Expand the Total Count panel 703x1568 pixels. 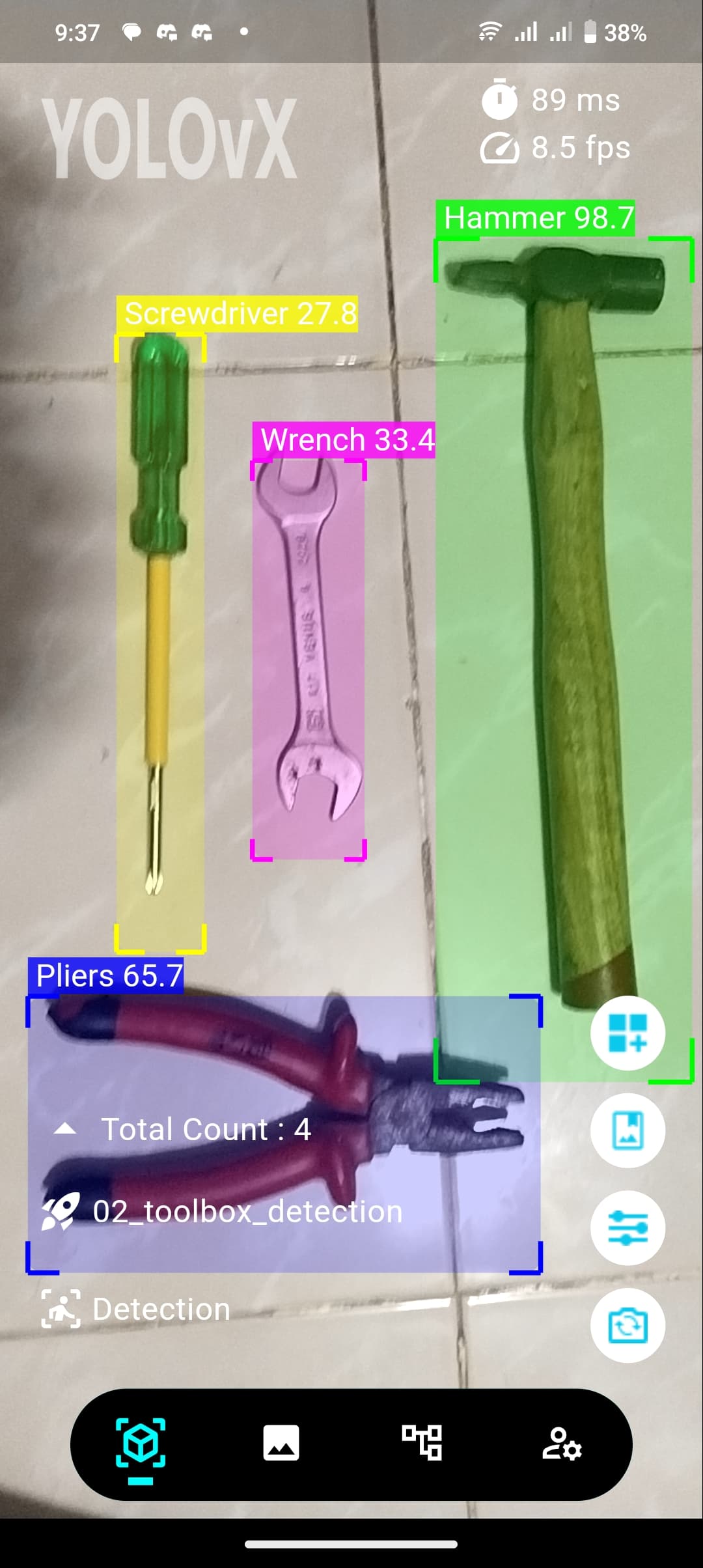(65, 1129)
